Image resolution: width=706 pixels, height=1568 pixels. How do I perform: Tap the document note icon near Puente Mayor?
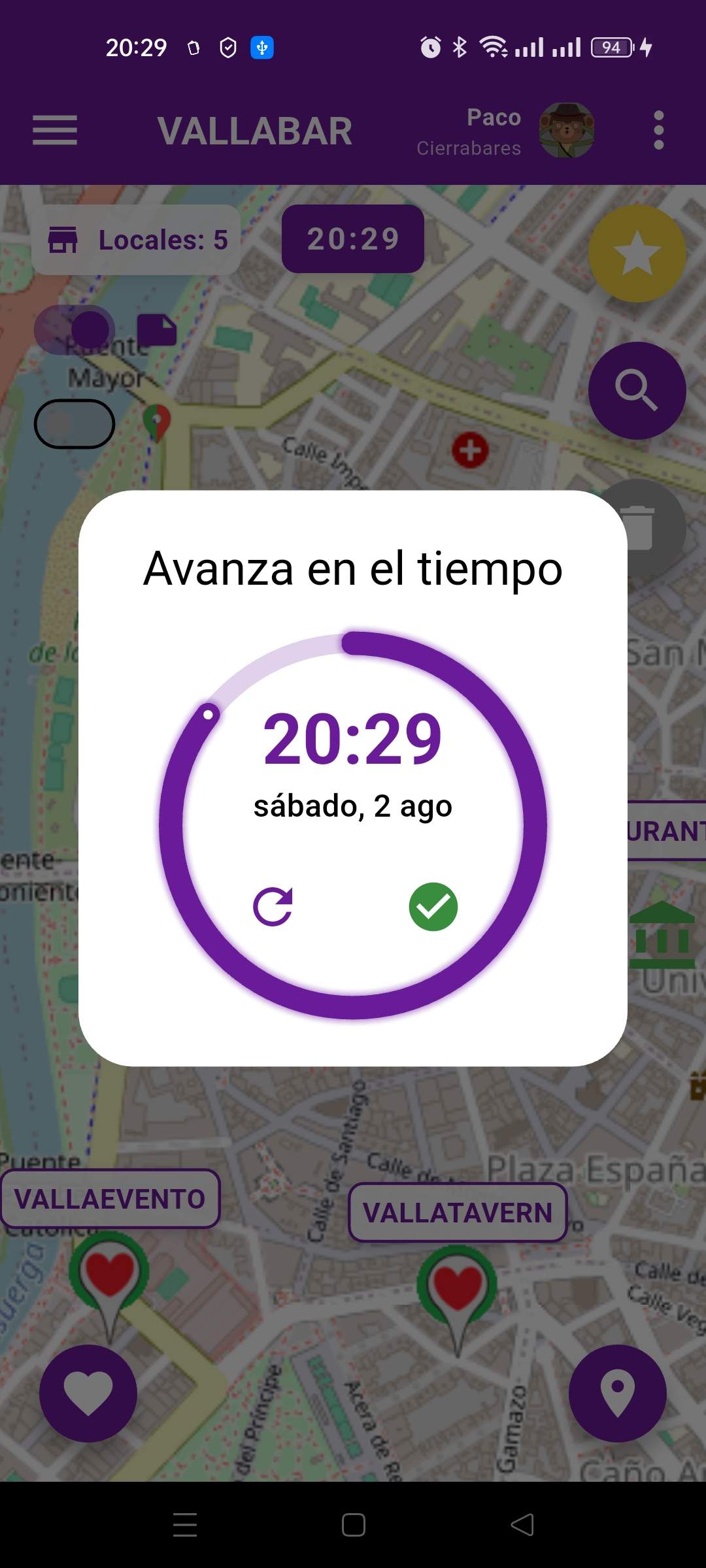tap(157, 331)
